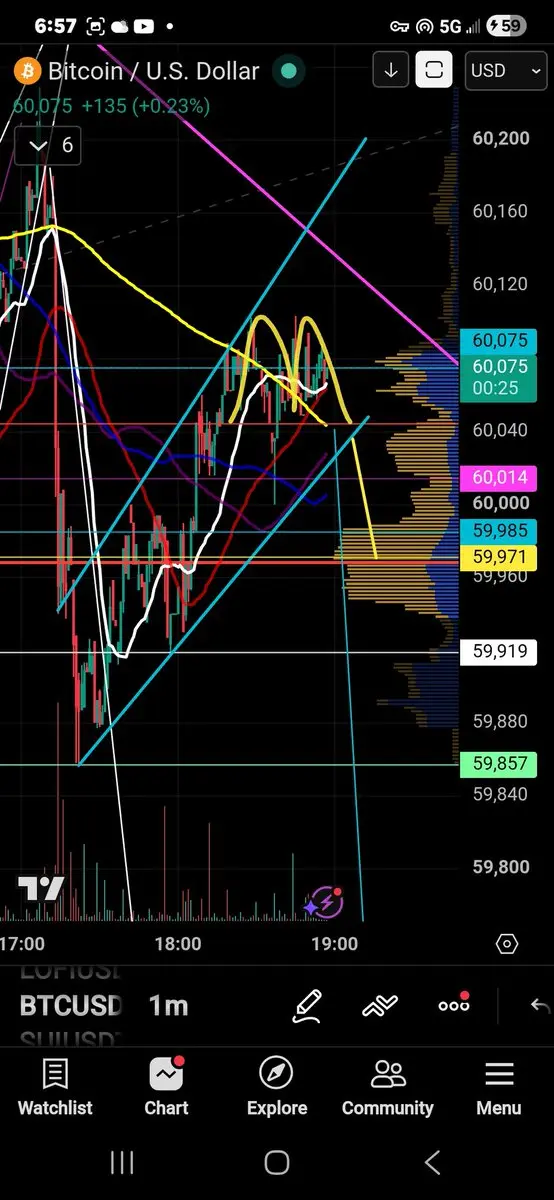Go to the Explore tab

[277, 1088]
